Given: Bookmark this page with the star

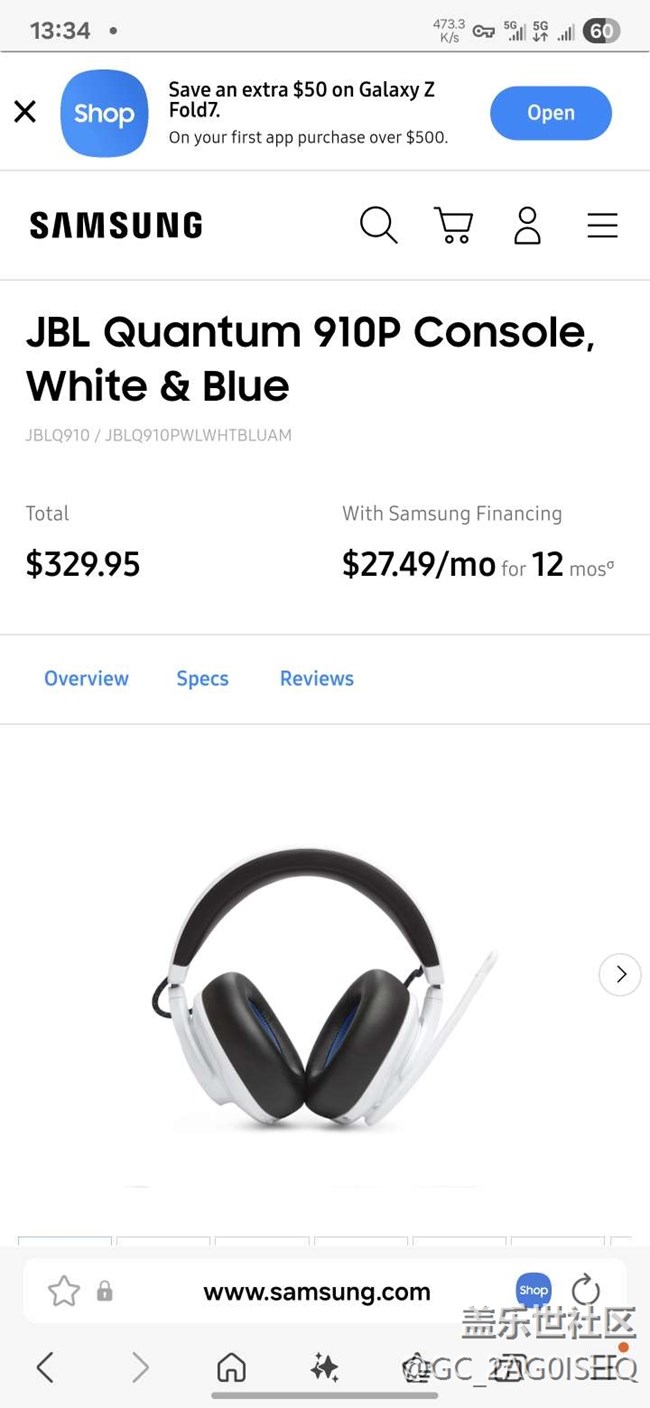Looking at the screenshot, I should [x=64, y=1291].
